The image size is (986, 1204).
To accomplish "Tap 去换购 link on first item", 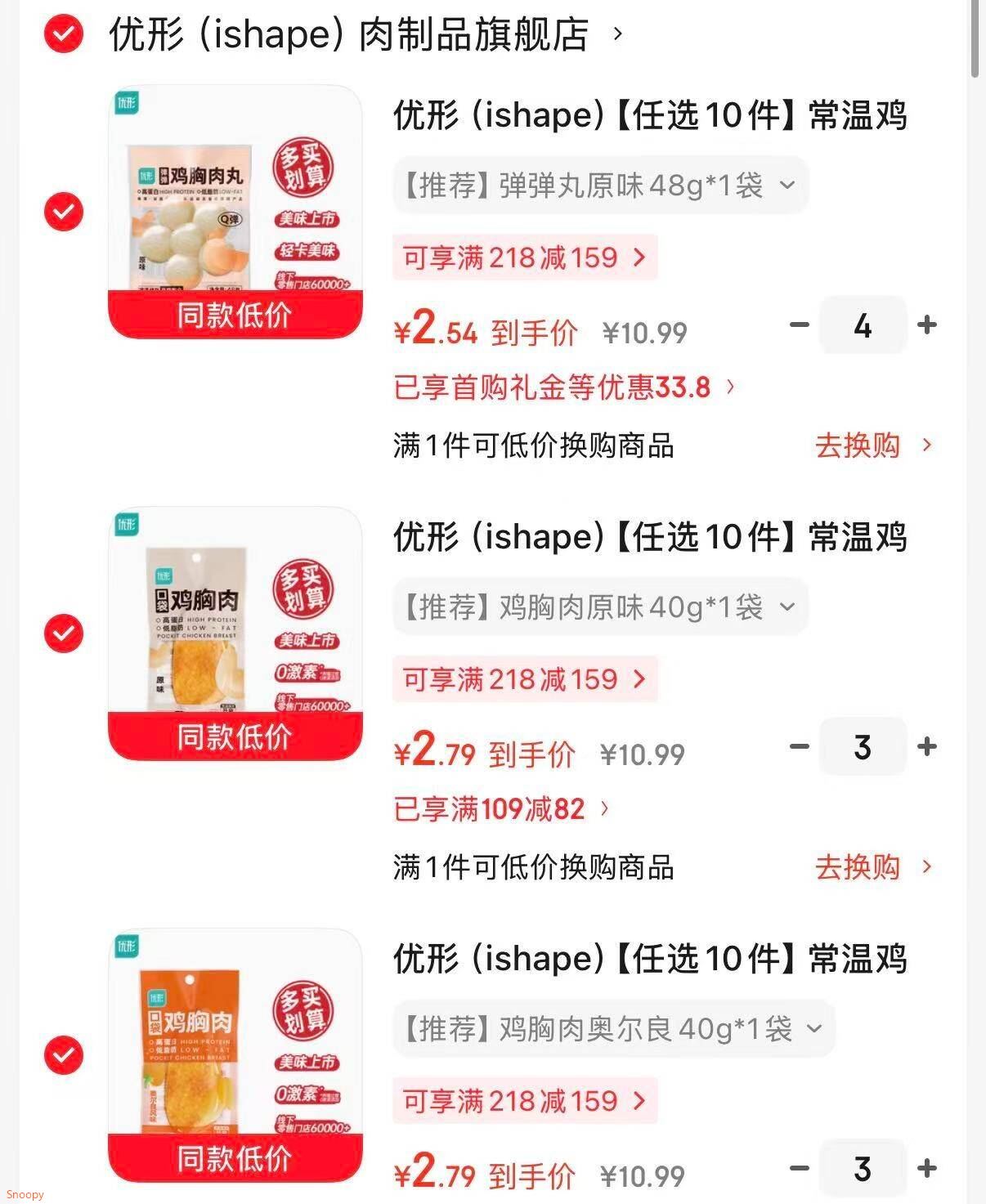I will point(856,445).
